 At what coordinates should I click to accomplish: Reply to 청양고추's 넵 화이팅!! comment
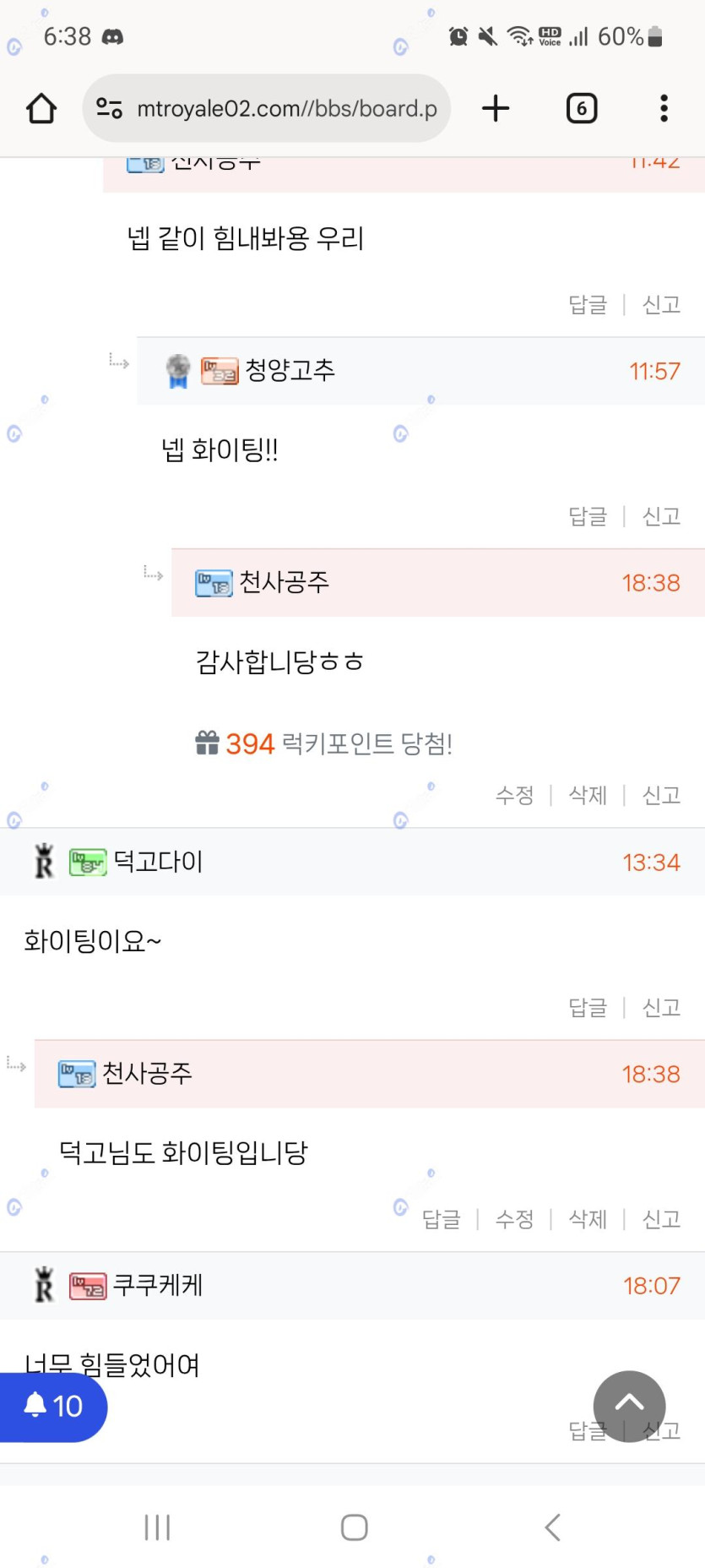pos(588,516)
